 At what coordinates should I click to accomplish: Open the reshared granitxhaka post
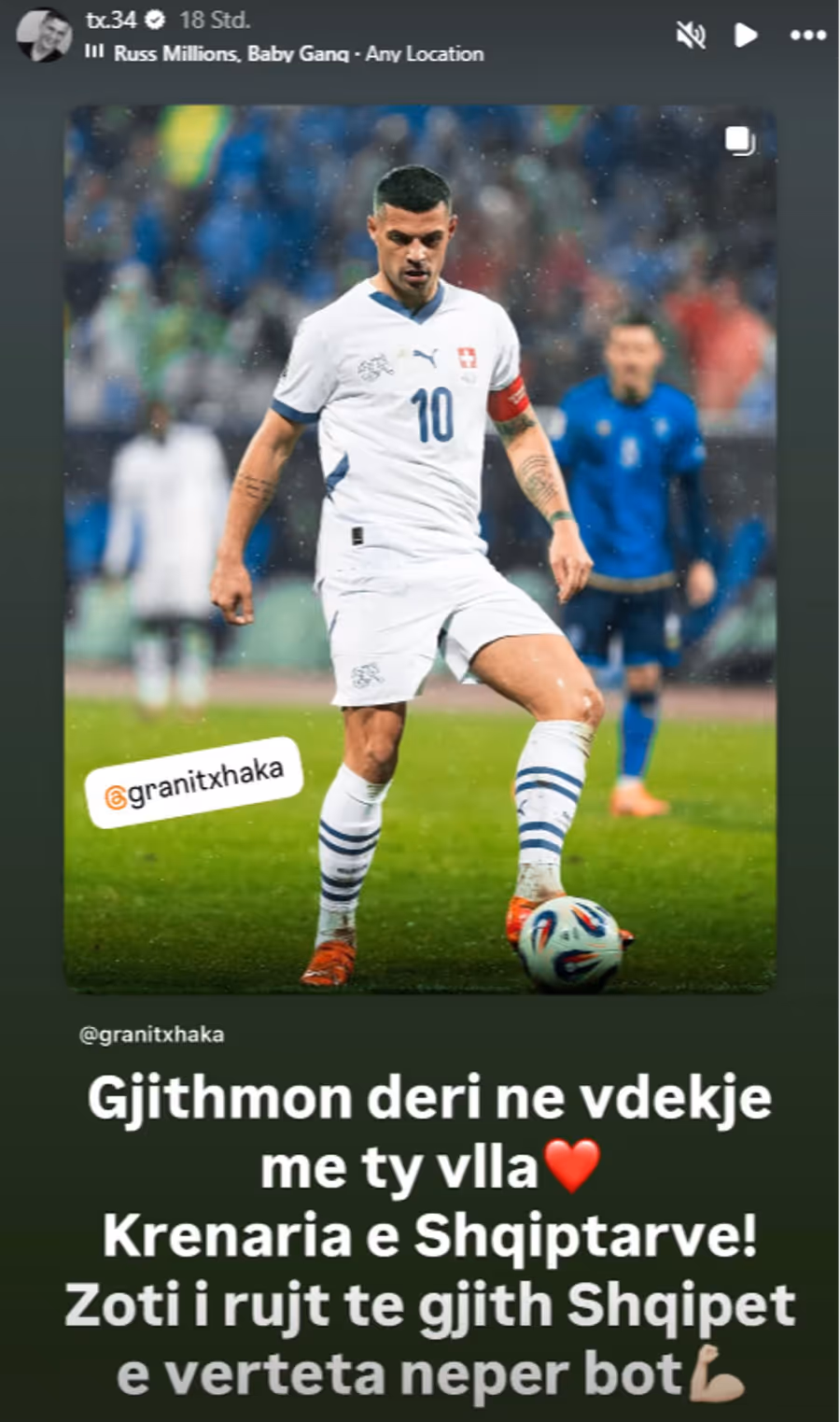(420, 549)
